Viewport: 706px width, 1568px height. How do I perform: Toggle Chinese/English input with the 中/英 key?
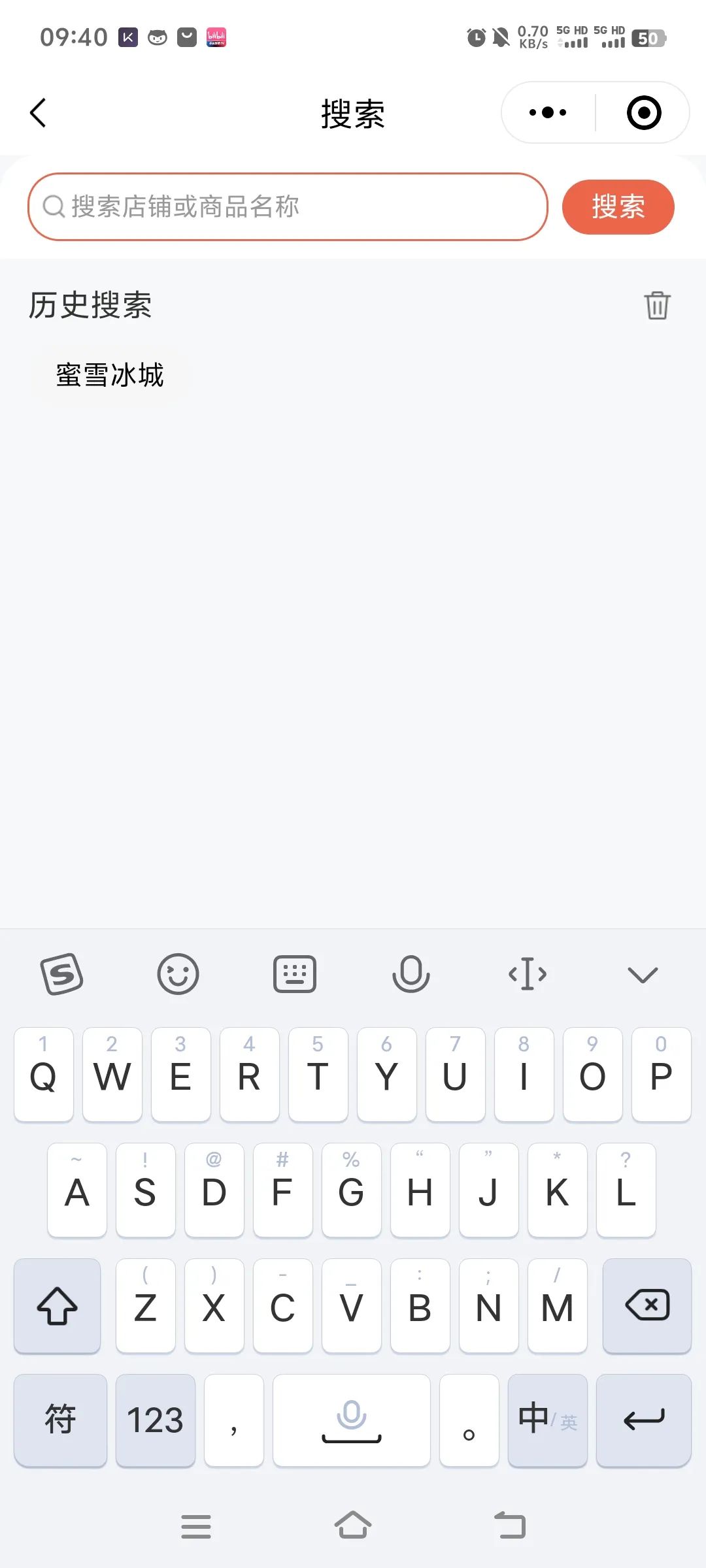pos(547,1420)
